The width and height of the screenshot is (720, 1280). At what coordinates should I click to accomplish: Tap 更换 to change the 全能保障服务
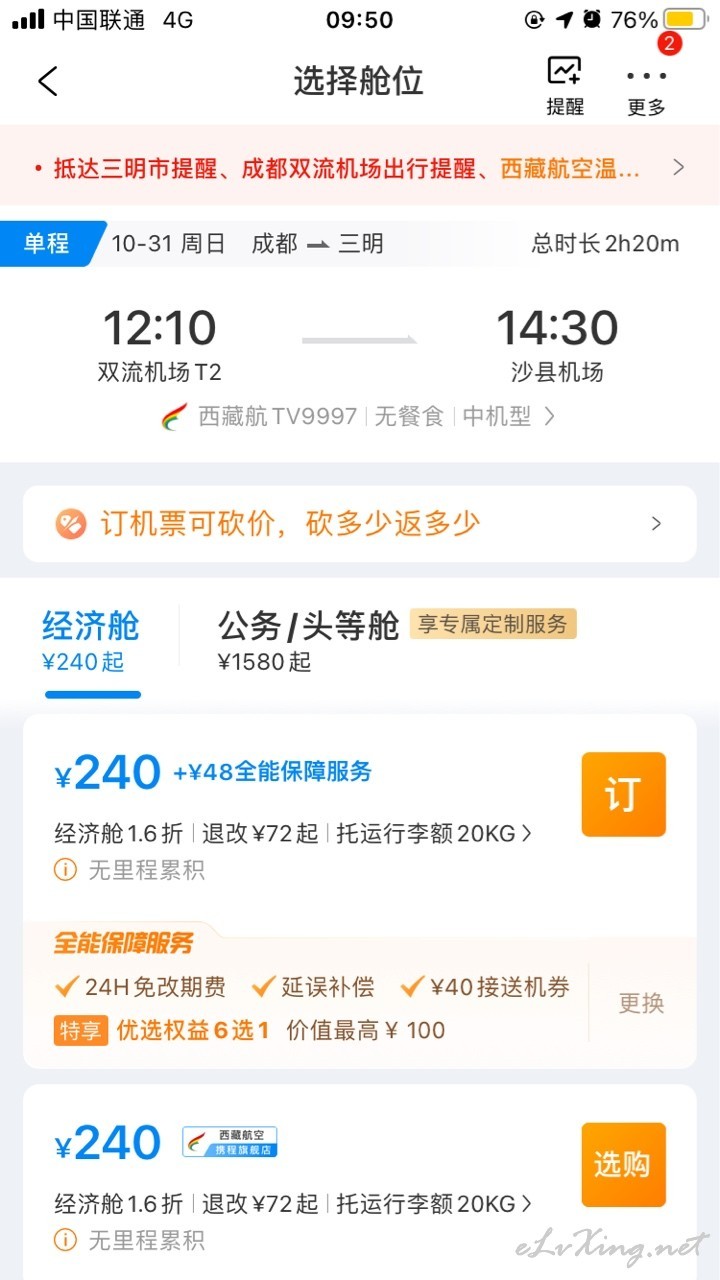pyautogui.click(x=641, y=1003)
